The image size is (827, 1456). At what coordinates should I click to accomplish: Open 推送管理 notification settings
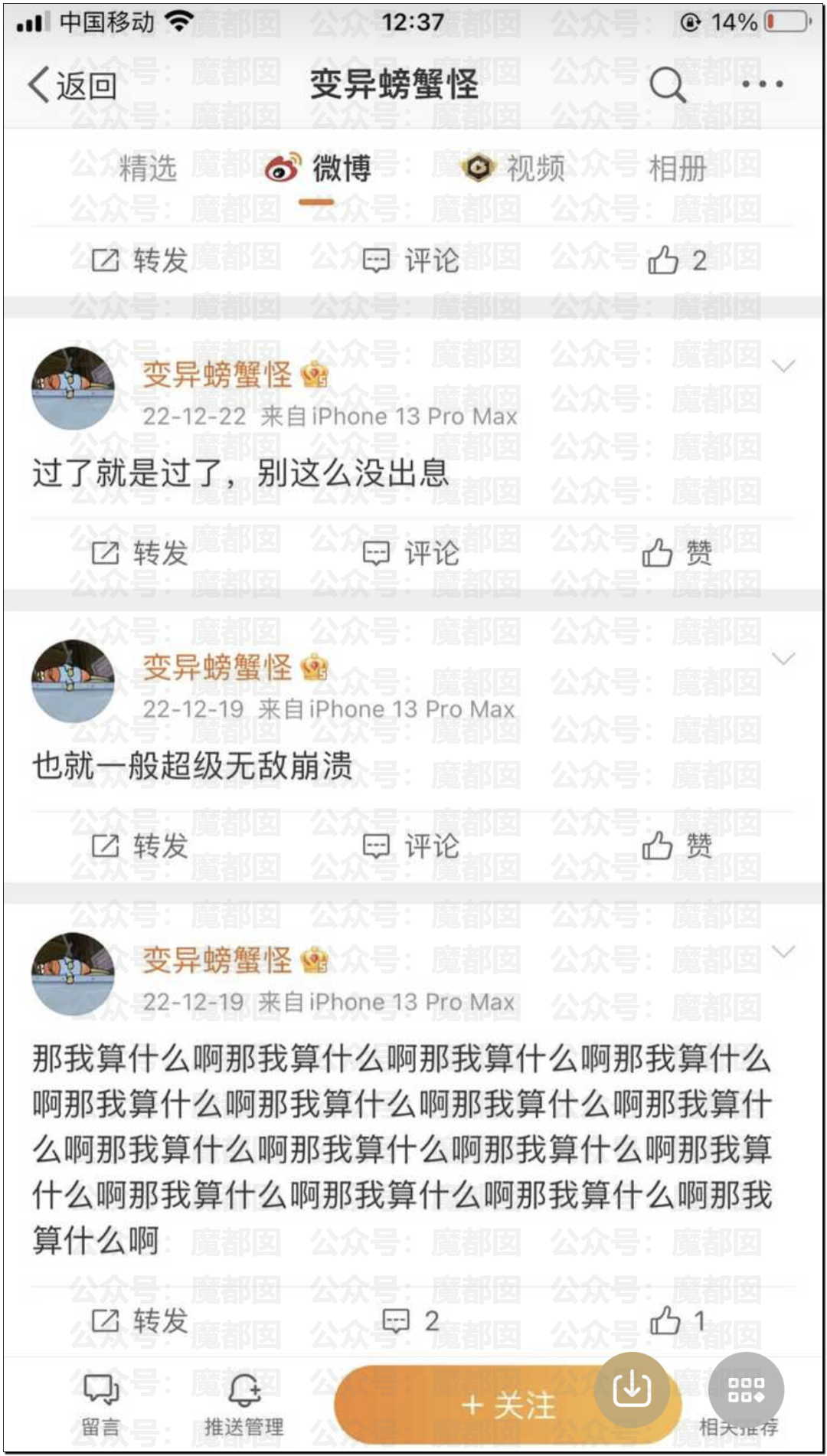click(244, 1405)
